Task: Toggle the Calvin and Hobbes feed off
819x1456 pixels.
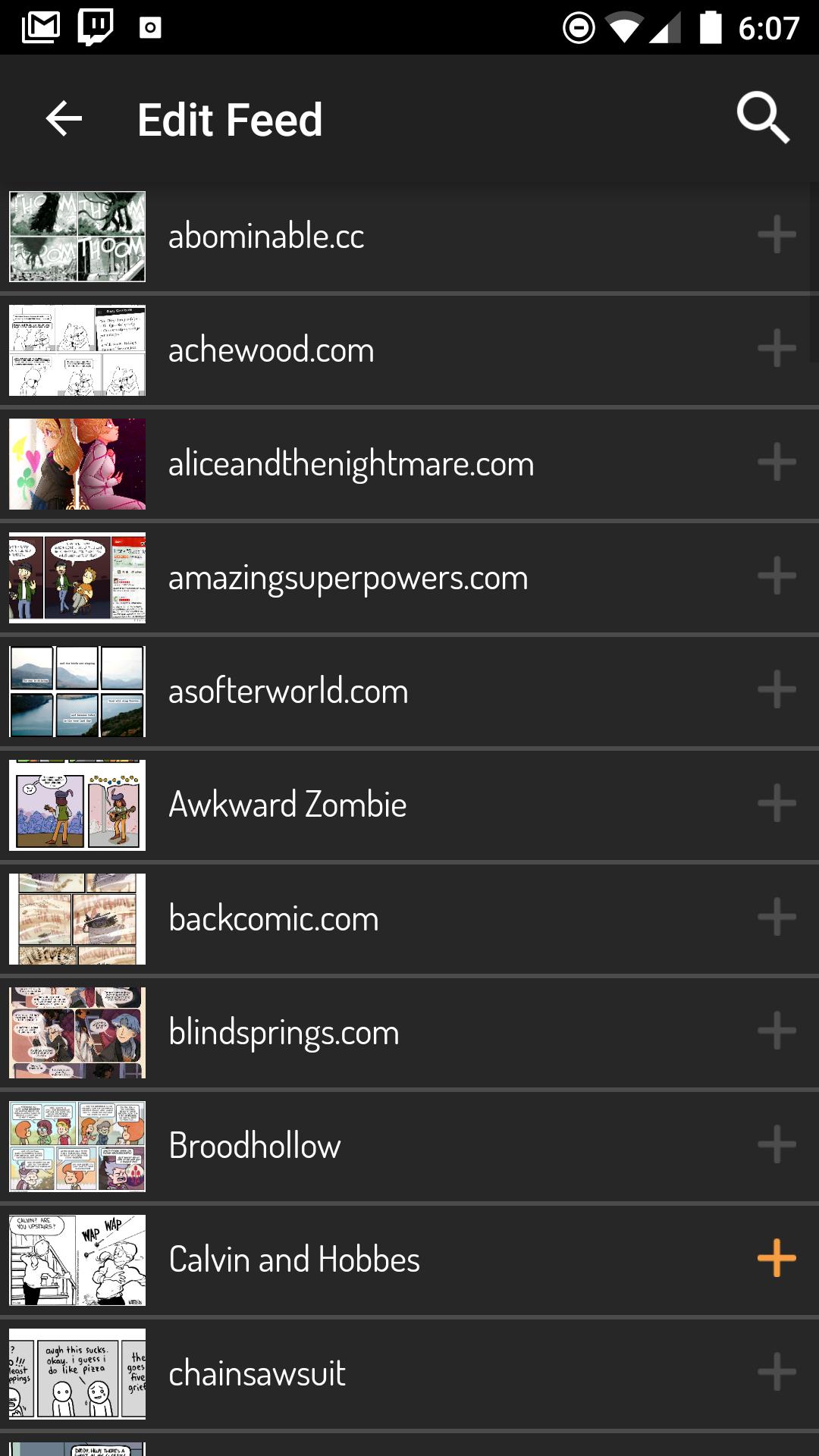Action: (777, 1259)
